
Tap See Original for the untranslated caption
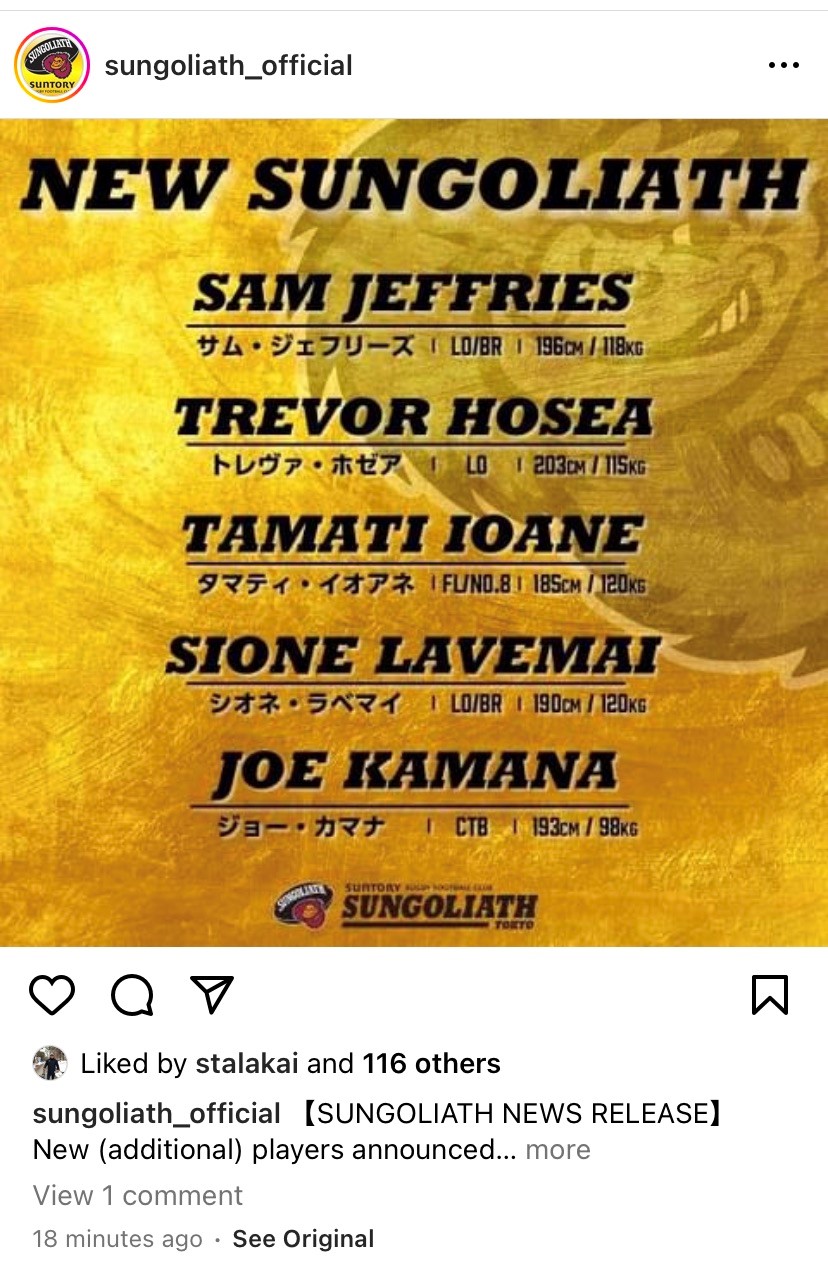(x=303, y=1239)
